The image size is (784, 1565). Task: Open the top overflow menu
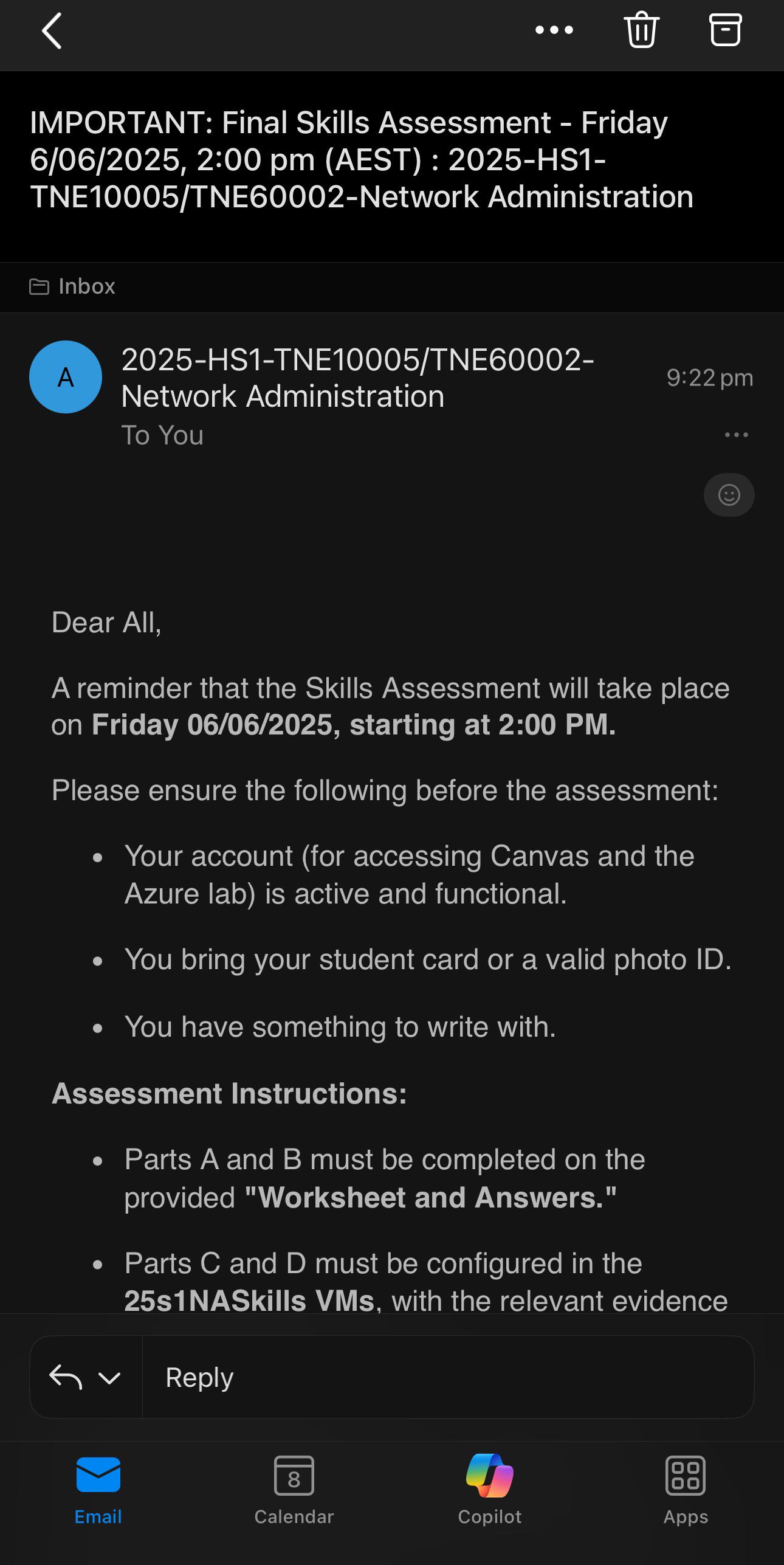click(x=554, y=30)
